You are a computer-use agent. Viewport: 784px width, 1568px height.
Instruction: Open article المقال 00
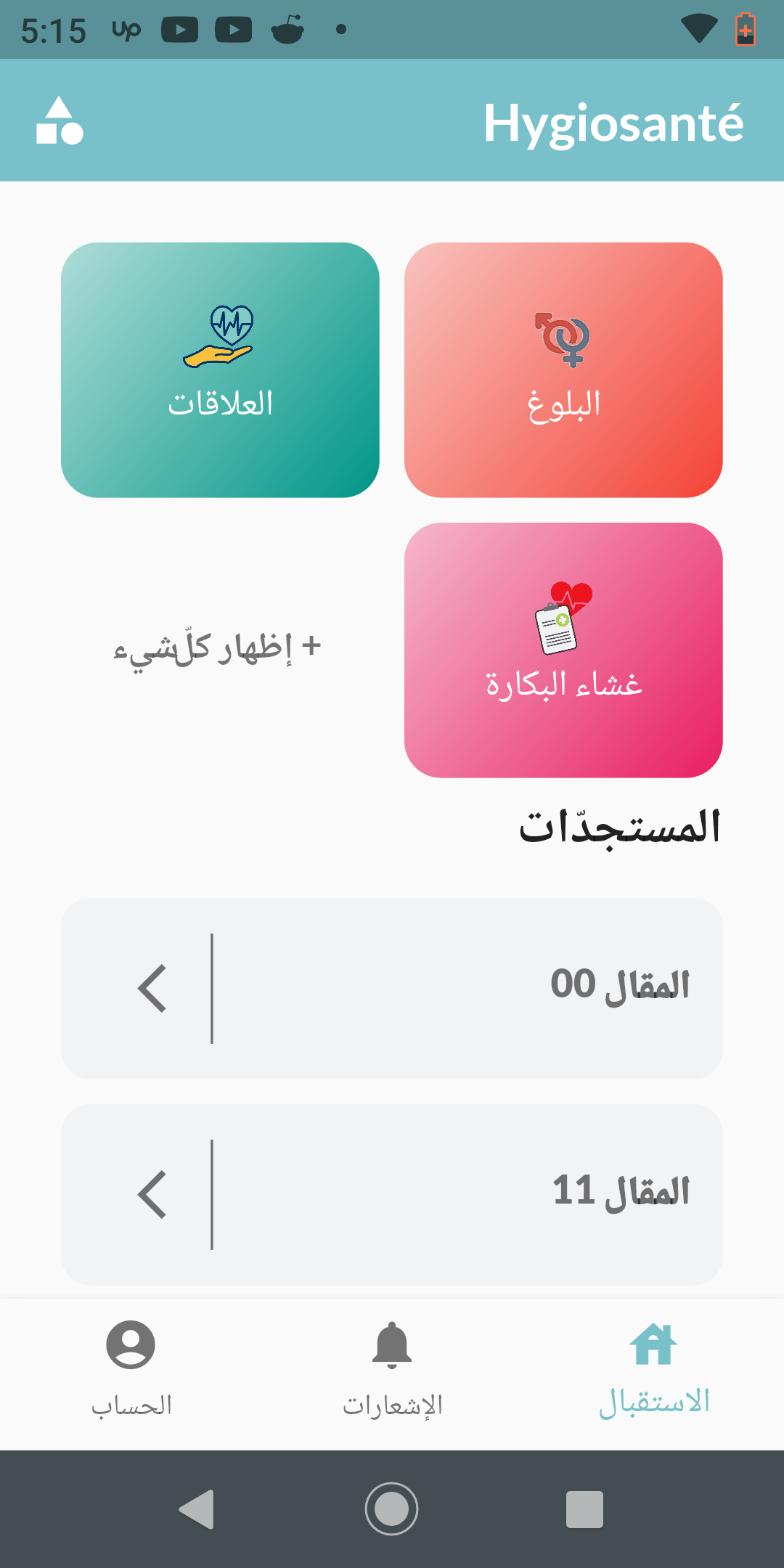pos(392,988)
